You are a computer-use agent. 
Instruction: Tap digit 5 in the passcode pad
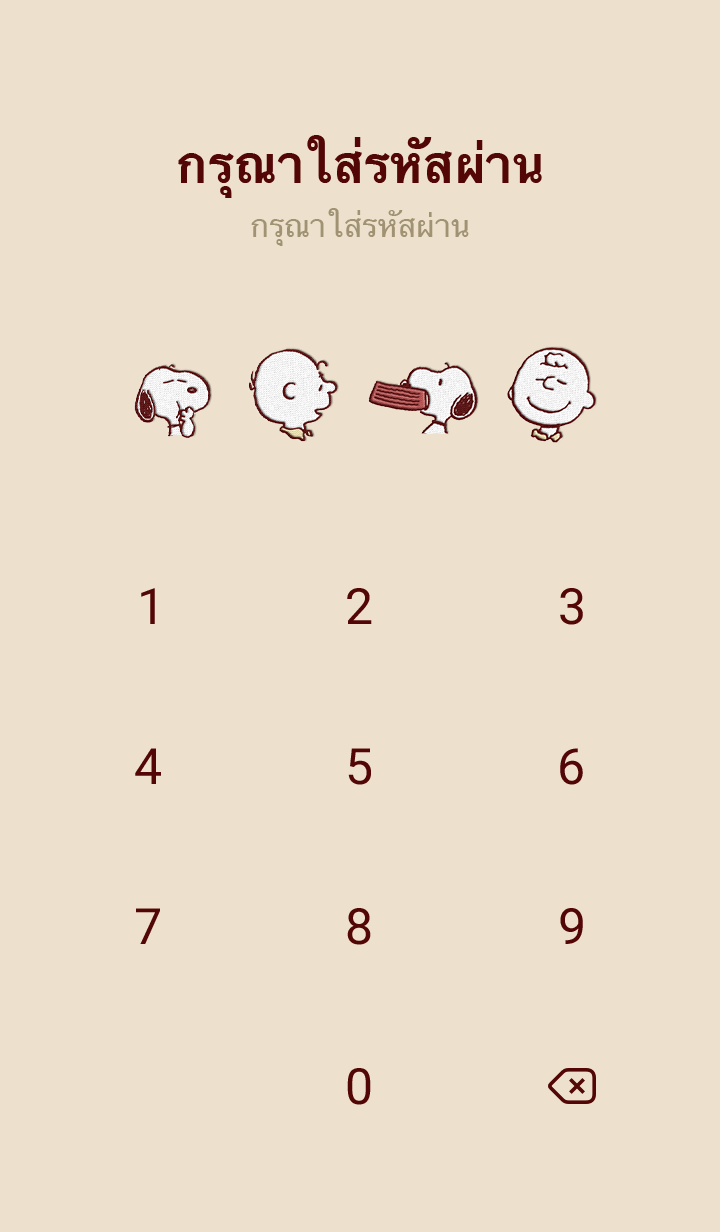coord(359,767)
